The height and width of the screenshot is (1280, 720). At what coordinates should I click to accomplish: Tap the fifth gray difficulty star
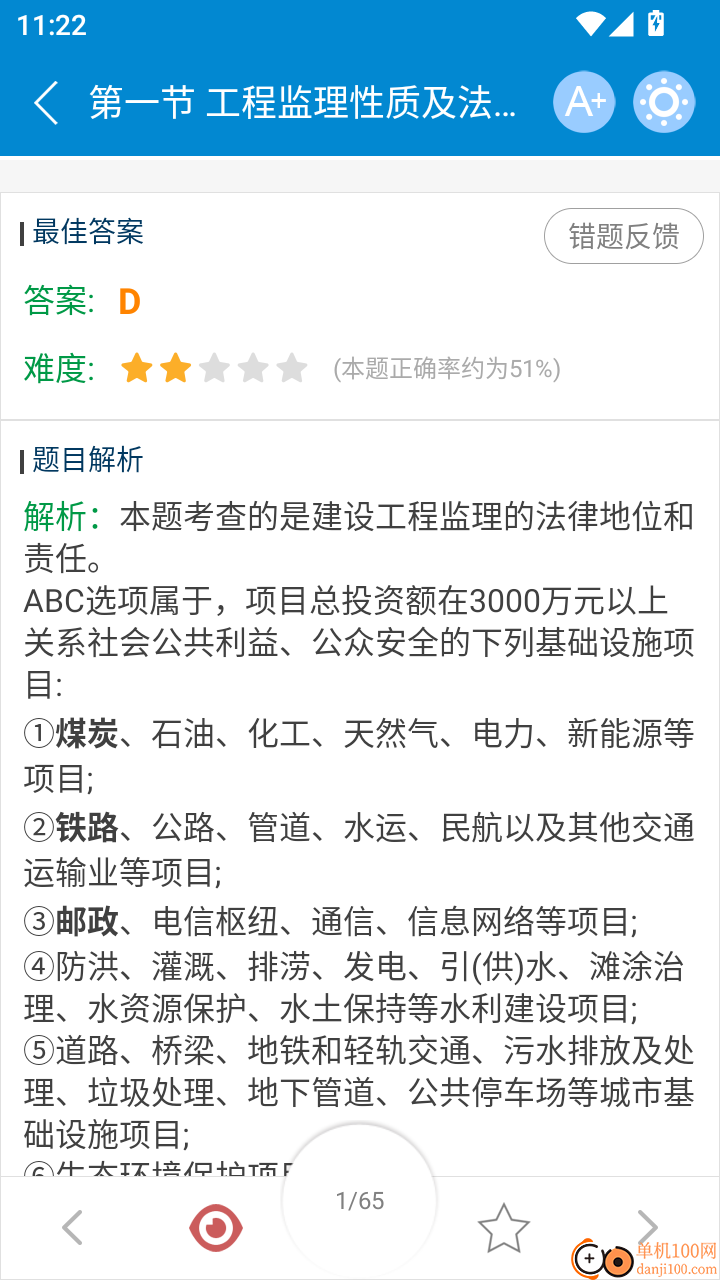[x=293, y=368]
